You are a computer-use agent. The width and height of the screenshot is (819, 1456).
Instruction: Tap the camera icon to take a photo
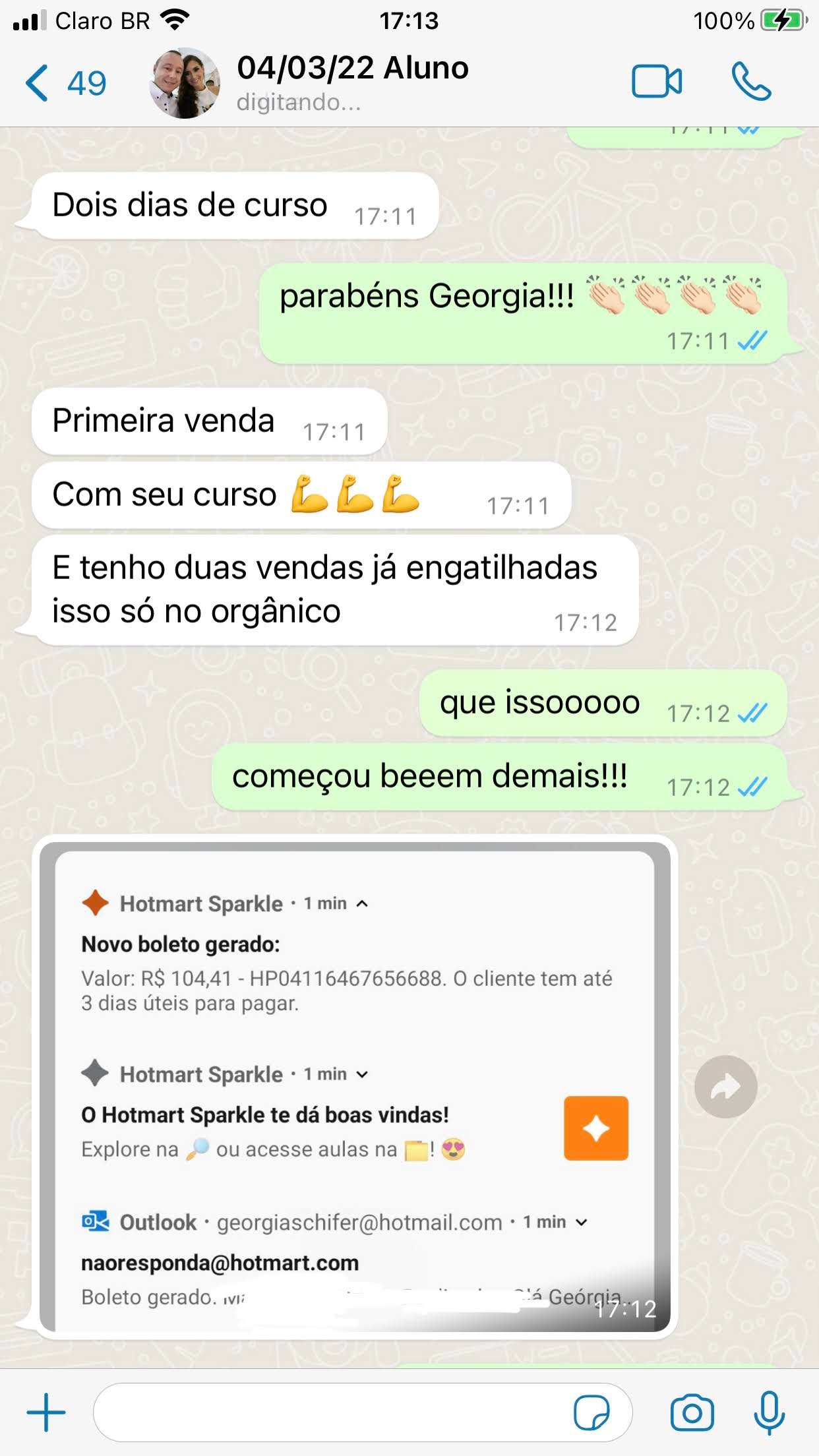pyautogui.click(x=692, y=1408)
